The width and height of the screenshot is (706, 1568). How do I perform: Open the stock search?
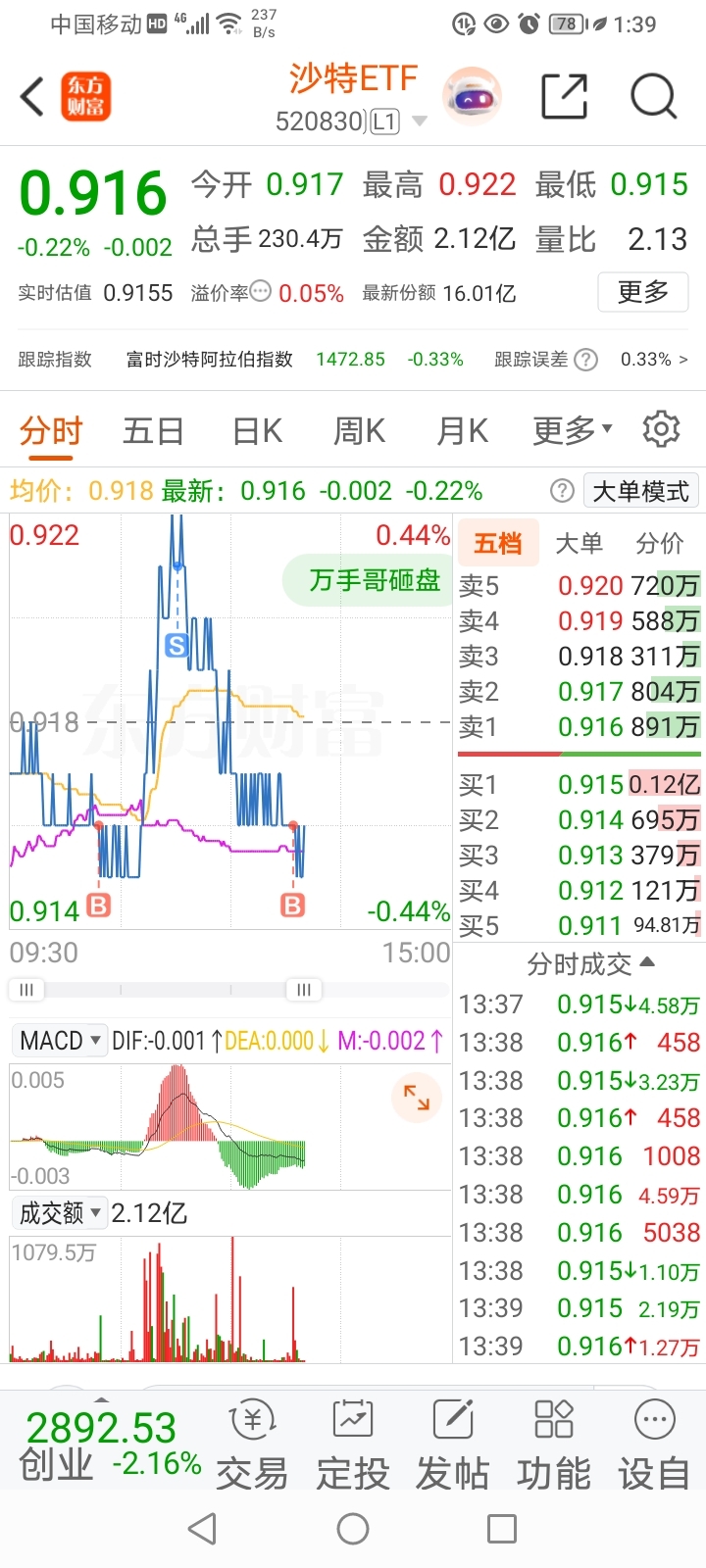click(653, 97)
